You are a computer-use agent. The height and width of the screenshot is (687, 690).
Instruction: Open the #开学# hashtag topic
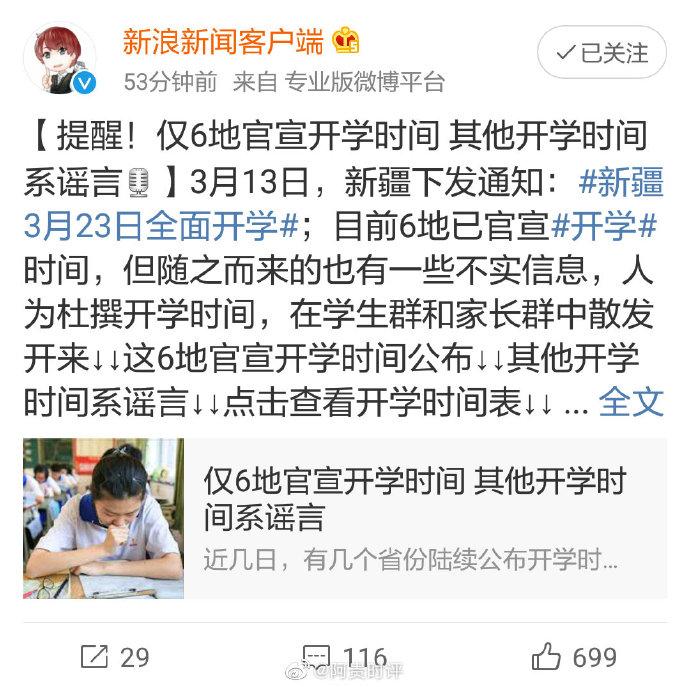point(604,226)
